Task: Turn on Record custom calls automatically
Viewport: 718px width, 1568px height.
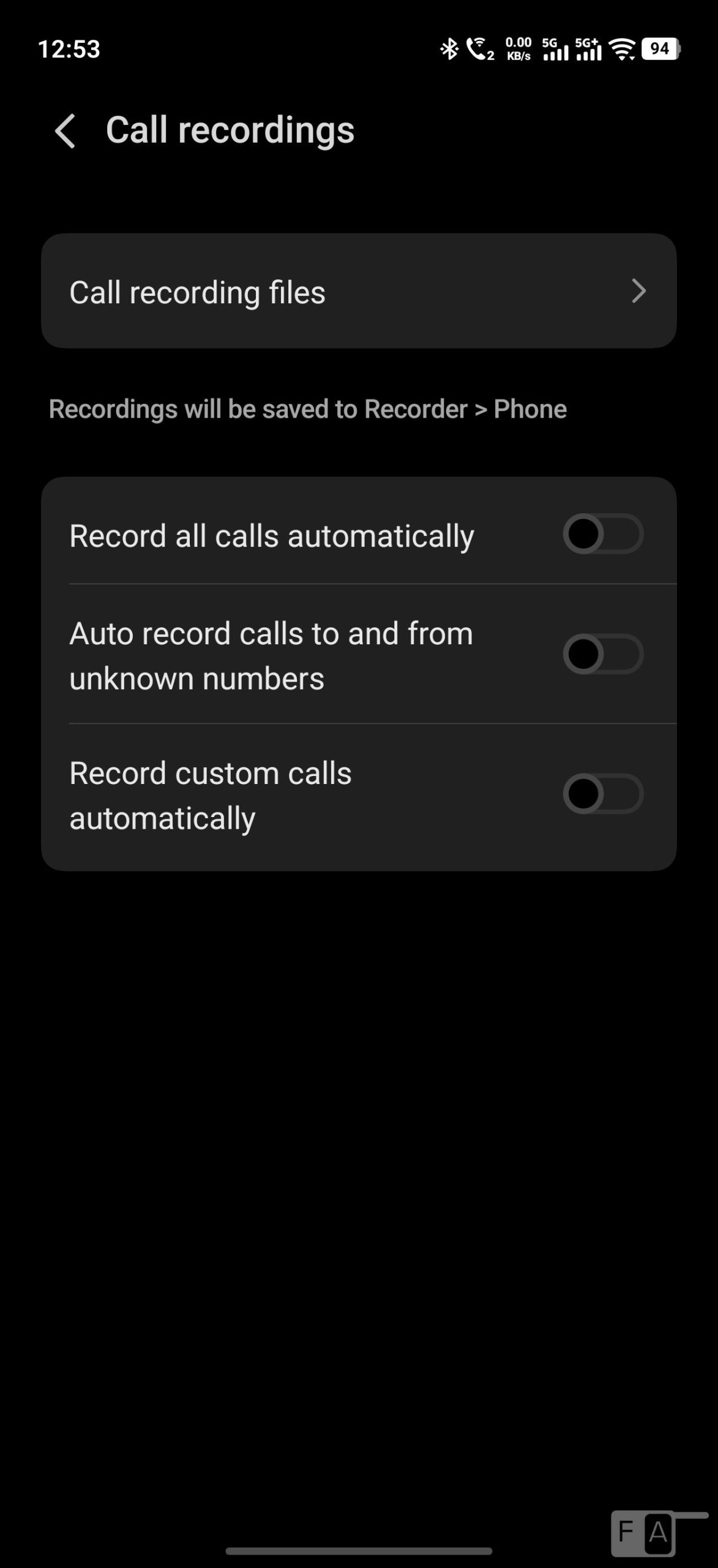Action: tap(602, 794)
